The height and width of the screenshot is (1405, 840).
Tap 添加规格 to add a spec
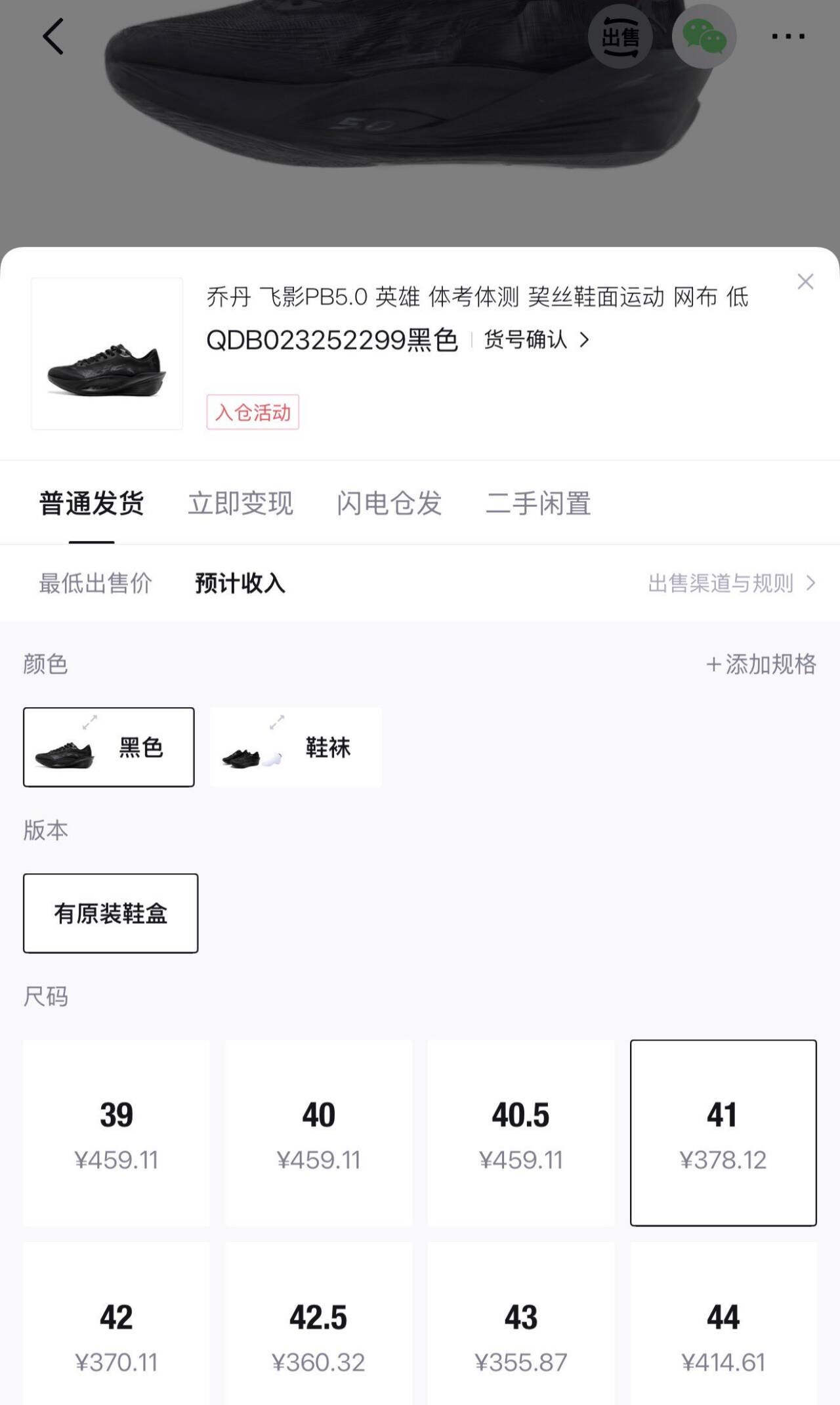761,664
